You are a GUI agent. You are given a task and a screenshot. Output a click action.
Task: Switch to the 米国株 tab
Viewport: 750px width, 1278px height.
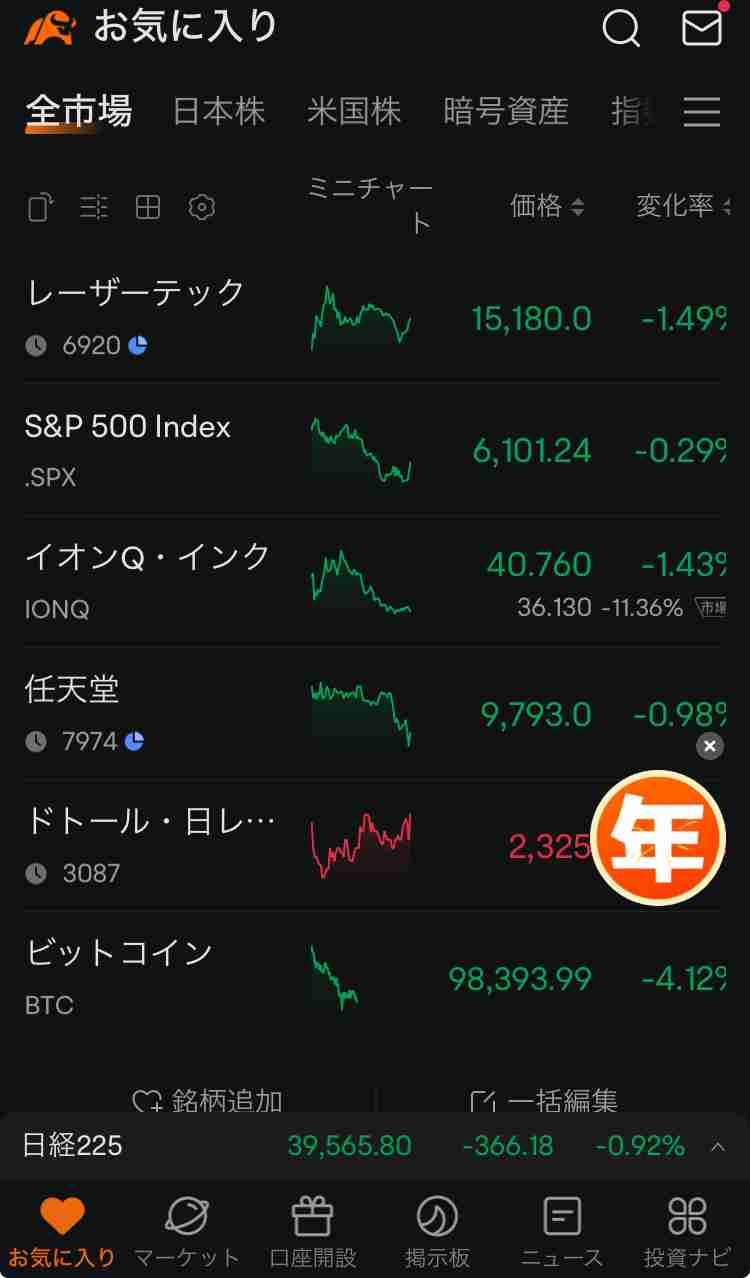click(x=354, y=112)
